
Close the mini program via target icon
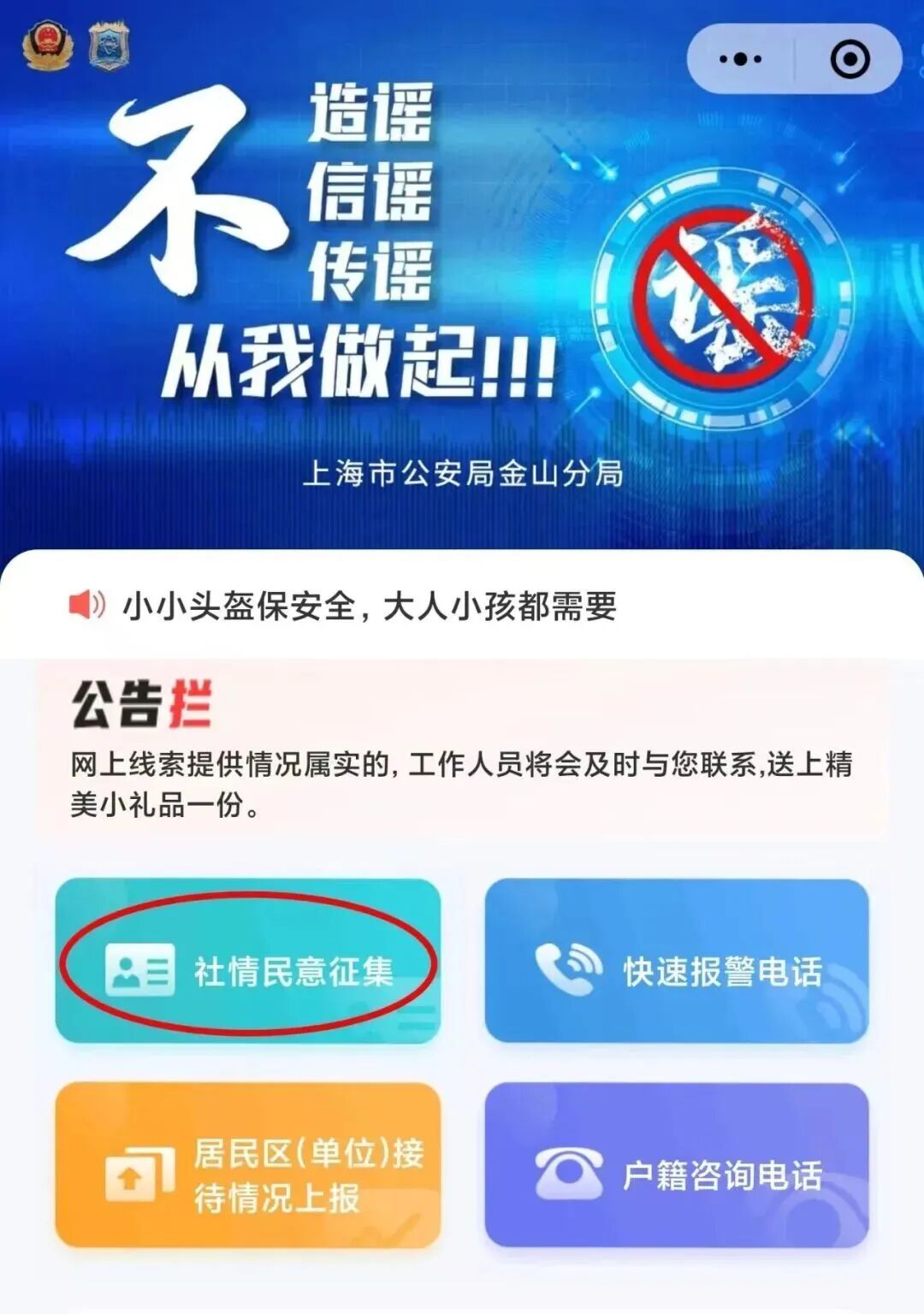pos(850,59)
